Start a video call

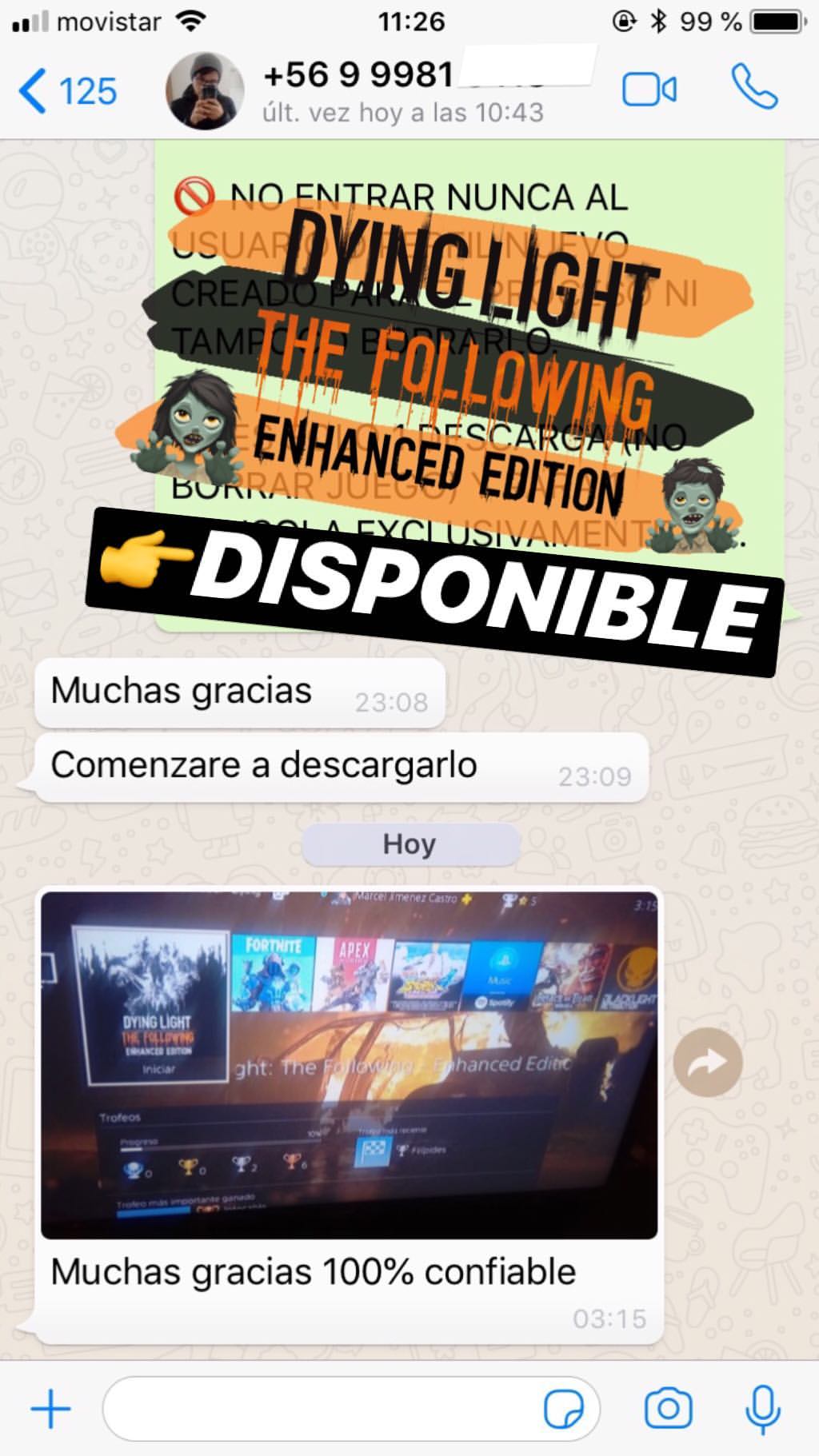pos(649,90)
